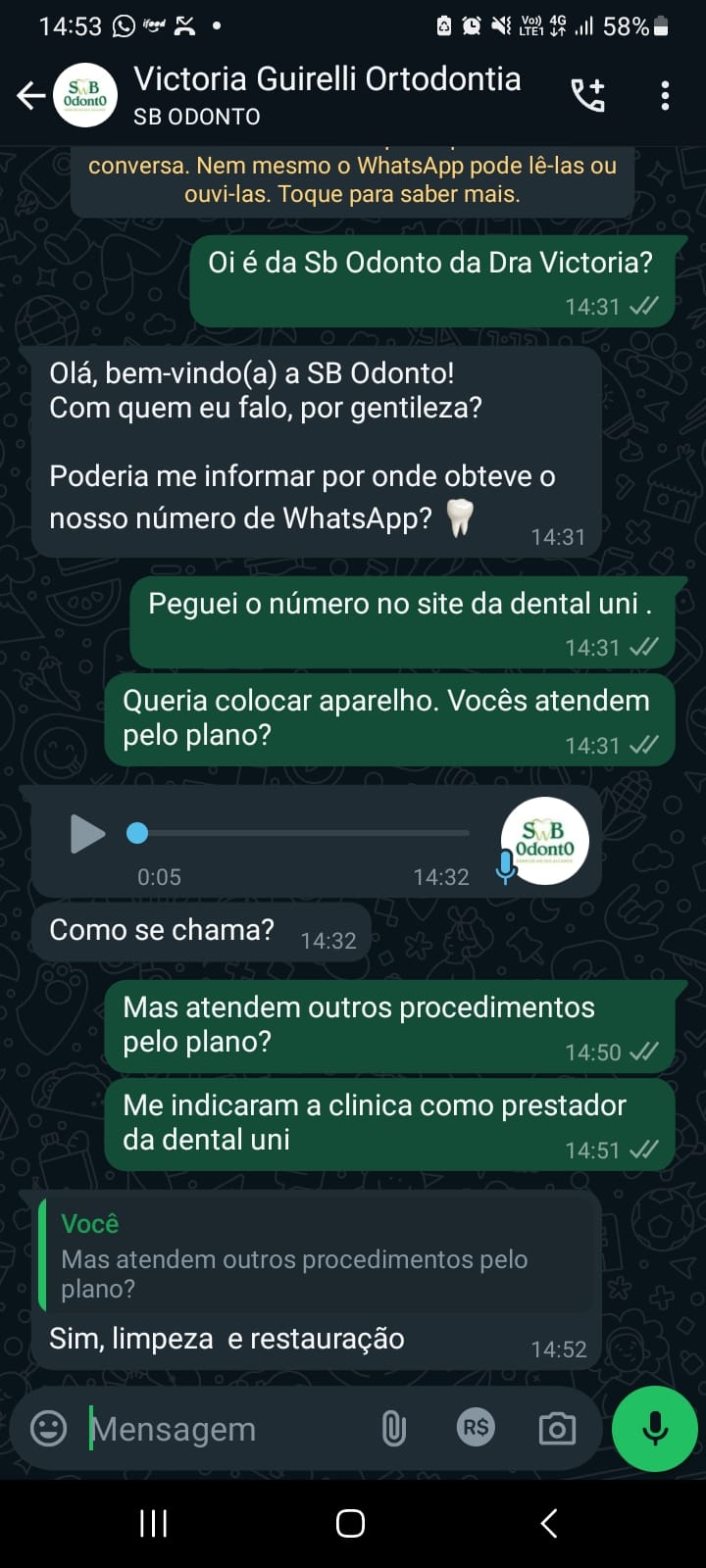Focus the Mensagem text field
Image resolution: width=706 pixels, height=1568 pixels.
click(x=226, y=1429)
